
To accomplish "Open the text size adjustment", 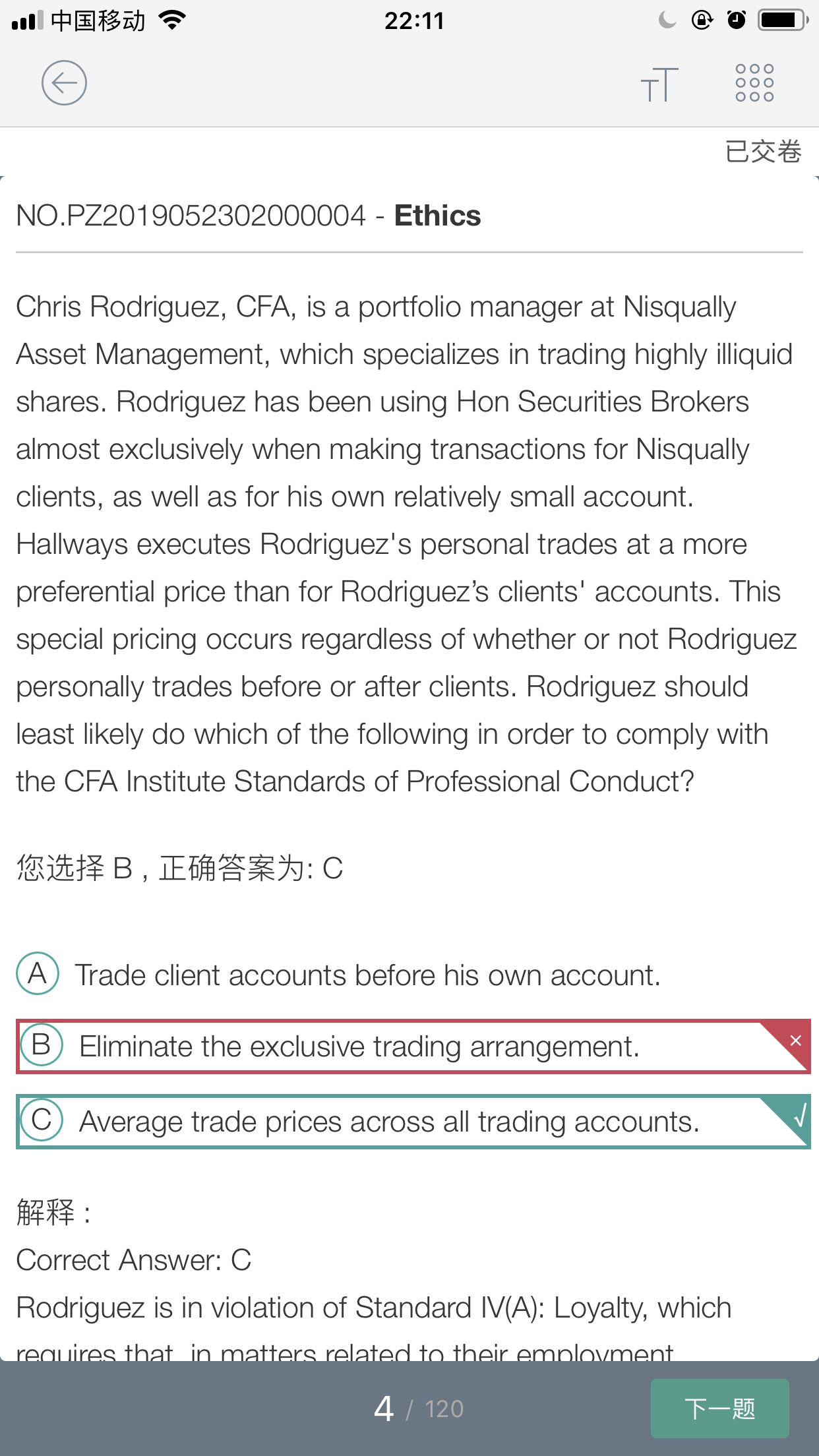I will tap(659, 84).
